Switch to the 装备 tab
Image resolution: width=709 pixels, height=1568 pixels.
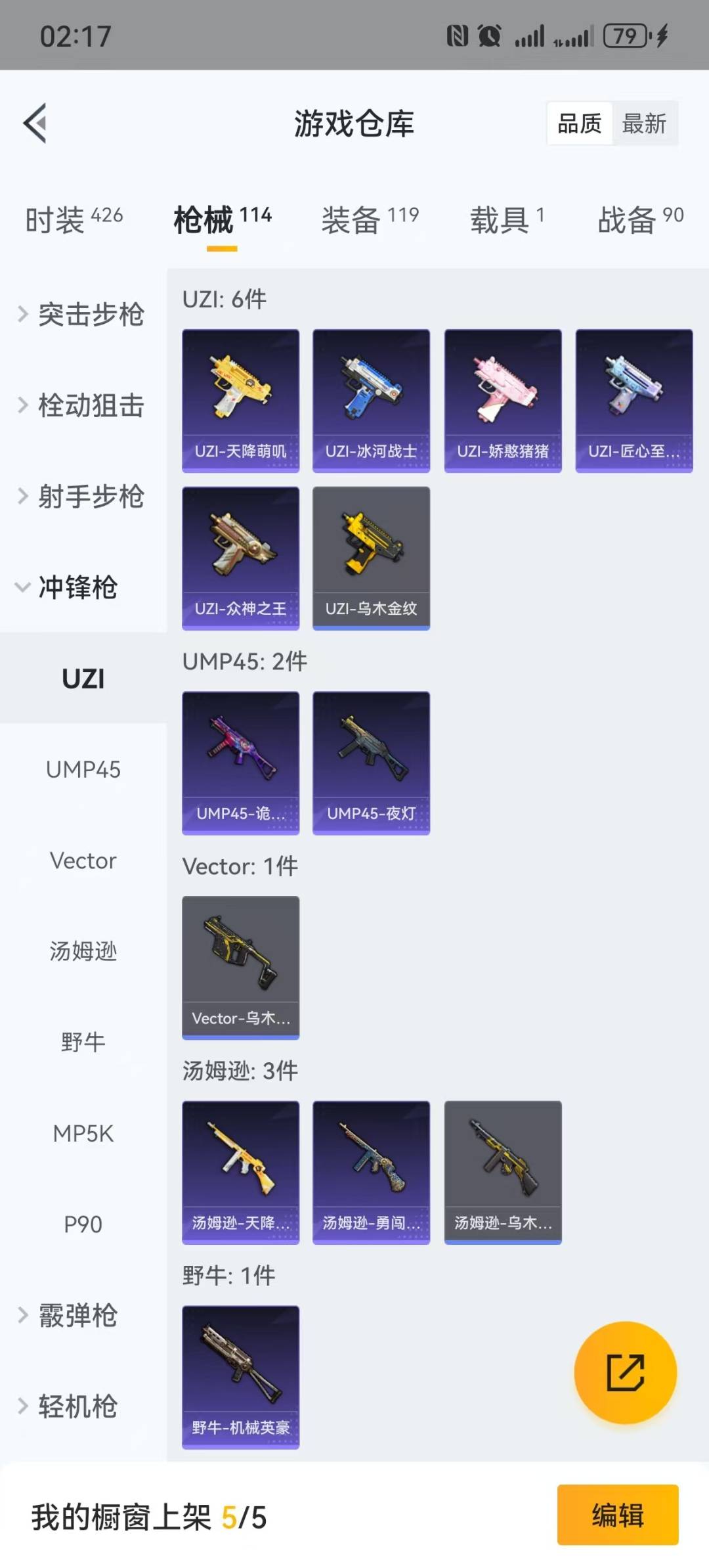(x=370, y=219)
